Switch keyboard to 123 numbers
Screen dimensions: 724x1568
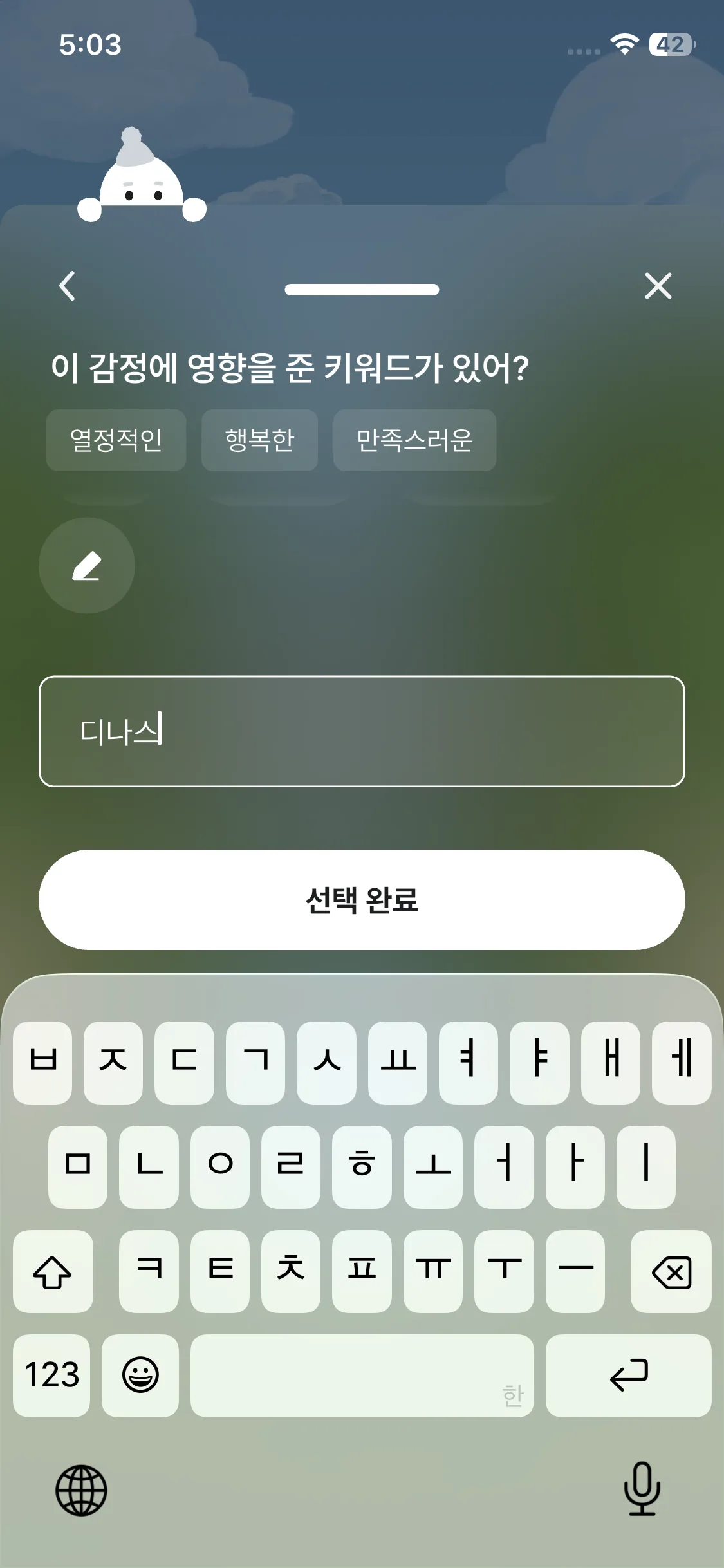pyautogui.click(x=51, y=1376)
